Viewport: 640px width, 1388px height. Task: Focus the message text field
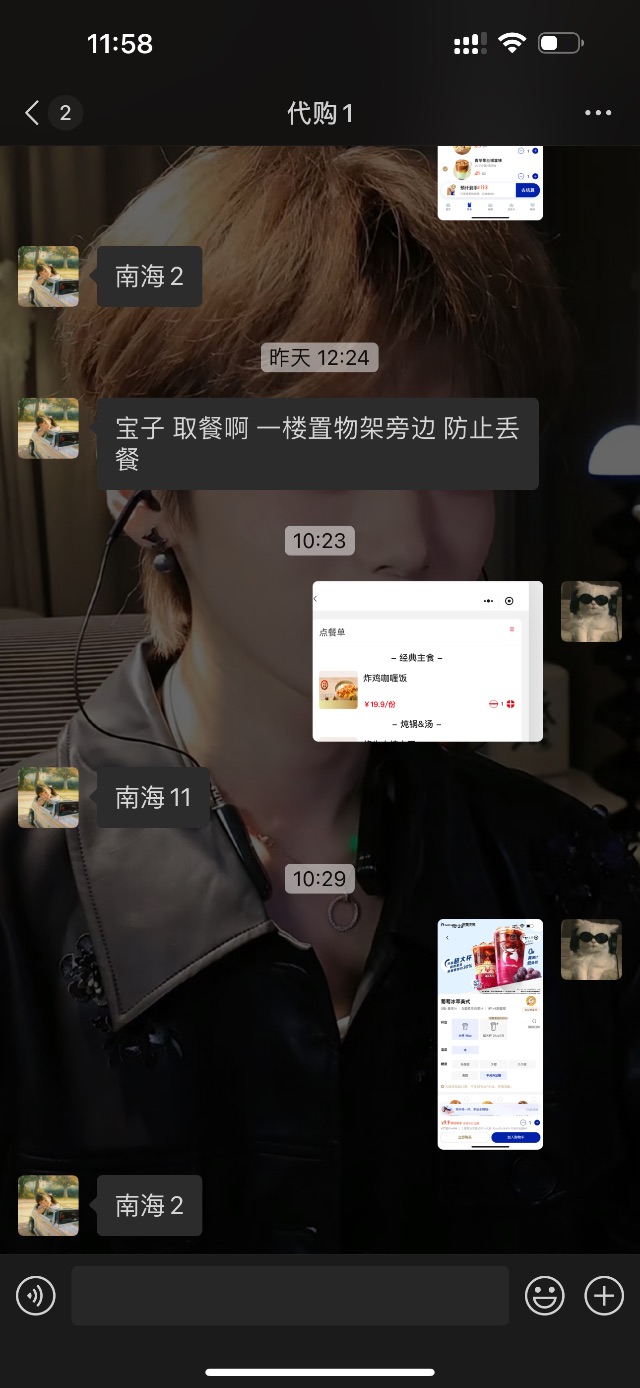289,1296
